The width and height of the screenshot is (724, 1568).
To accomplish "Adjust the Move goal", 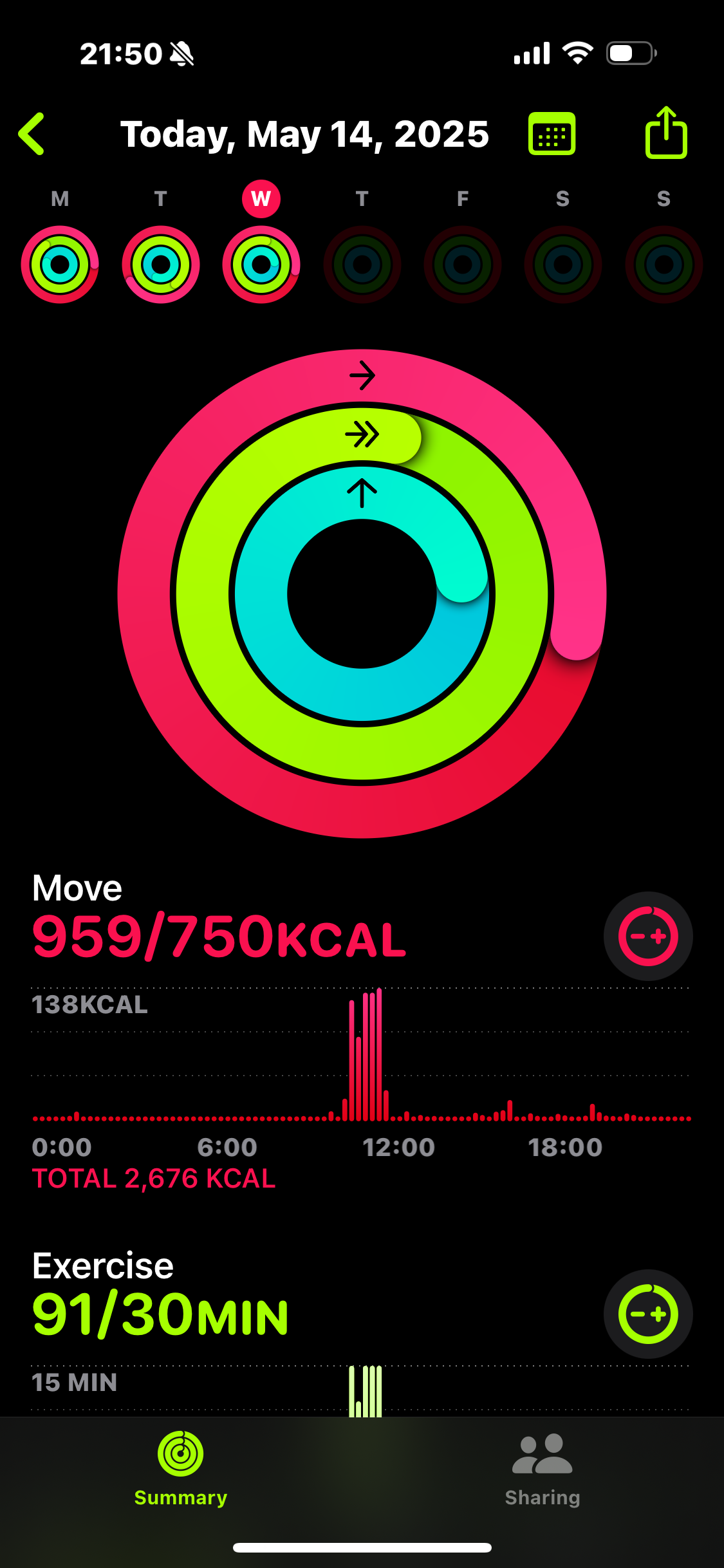I will click(648, 936).
